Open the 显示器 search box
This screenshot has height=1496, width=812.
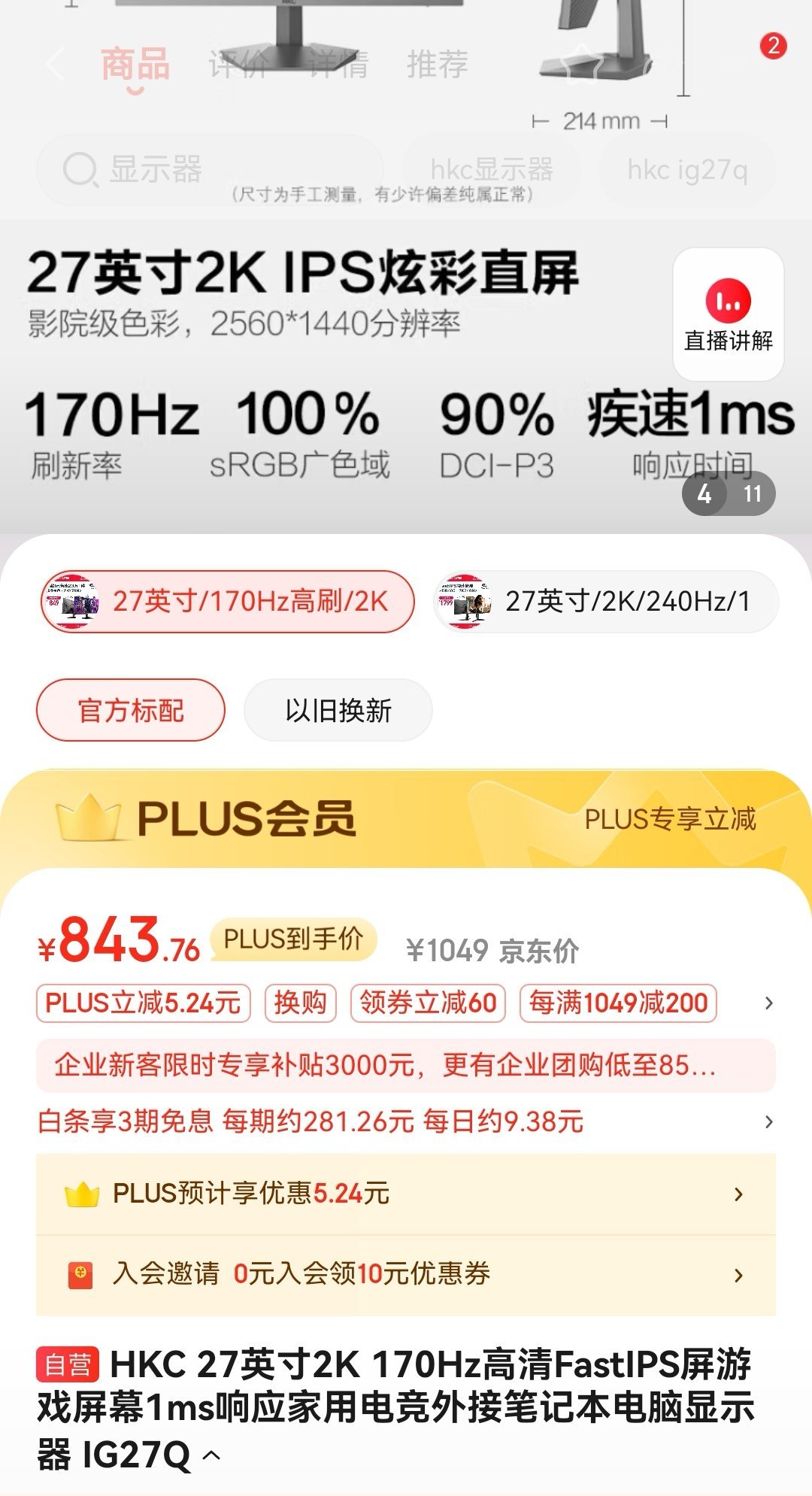point(211,170)
